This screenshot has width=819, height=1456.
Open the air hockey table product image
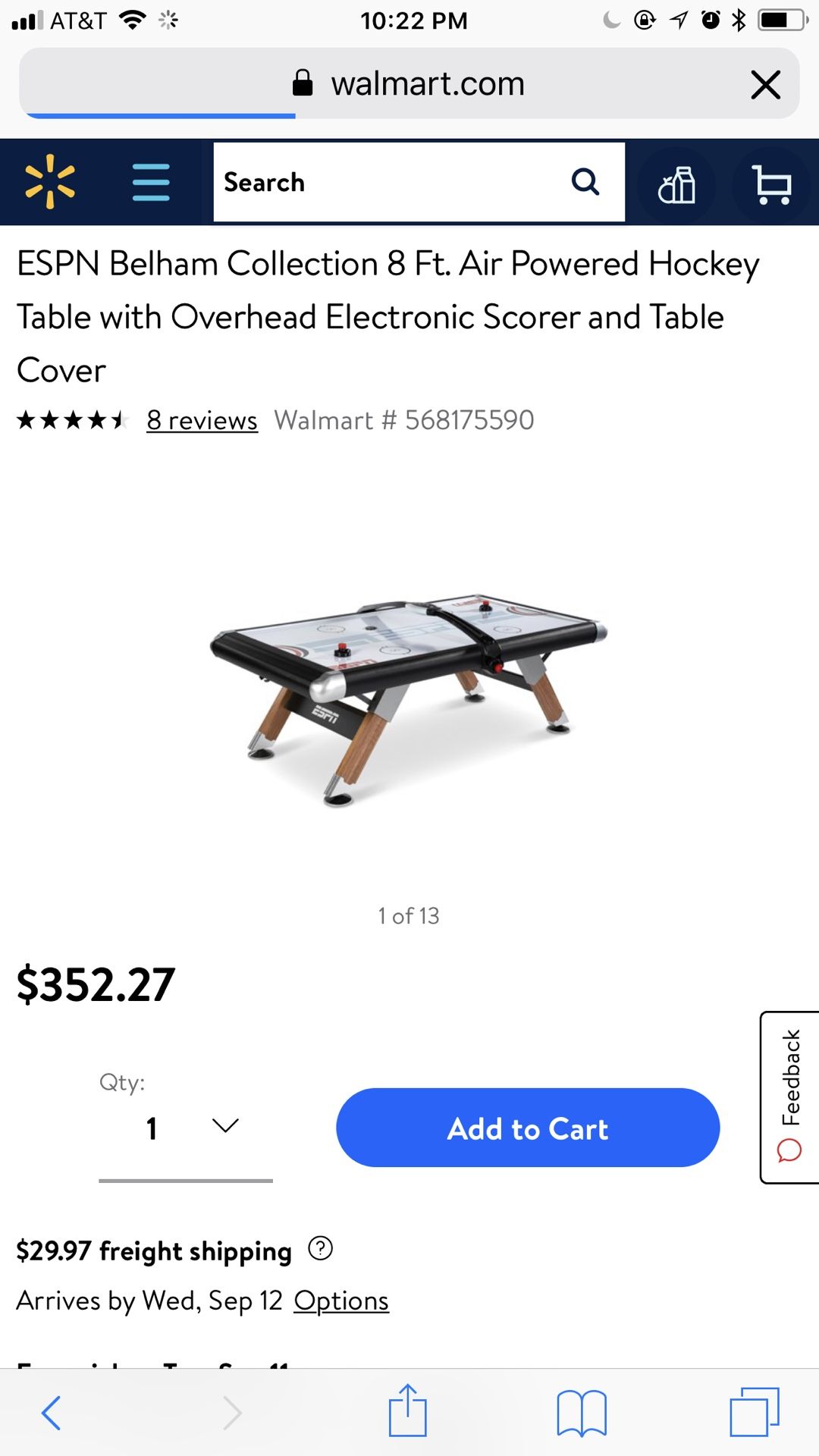tap(408, 698)
